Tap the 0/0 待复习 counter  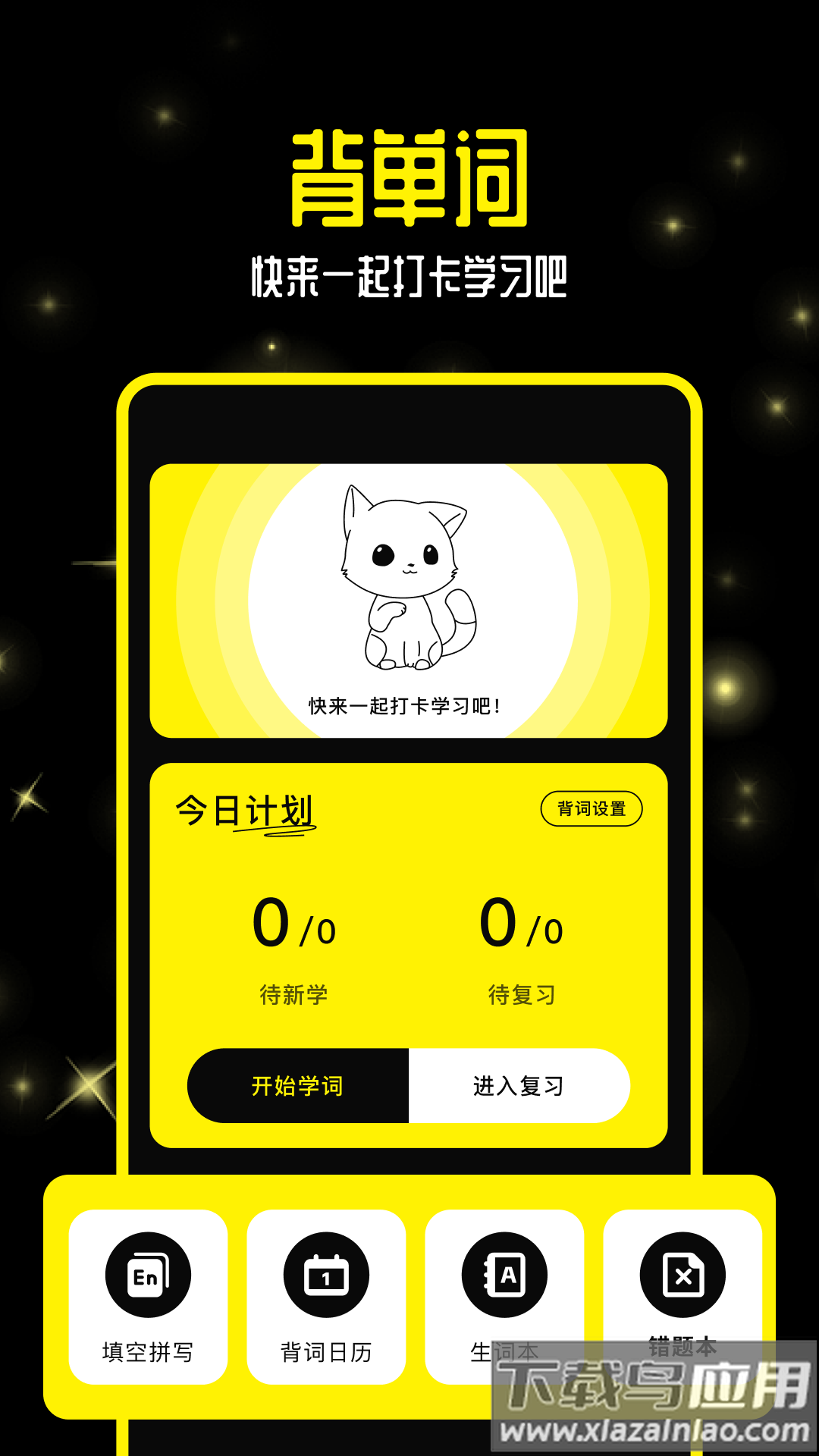click(522, 921)
